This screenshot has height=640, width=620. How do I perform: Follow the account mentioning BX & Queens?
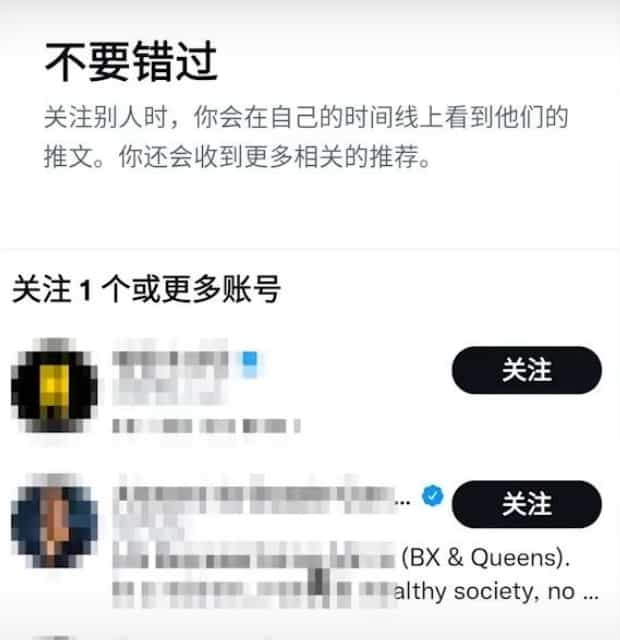[x=526, y=504]
